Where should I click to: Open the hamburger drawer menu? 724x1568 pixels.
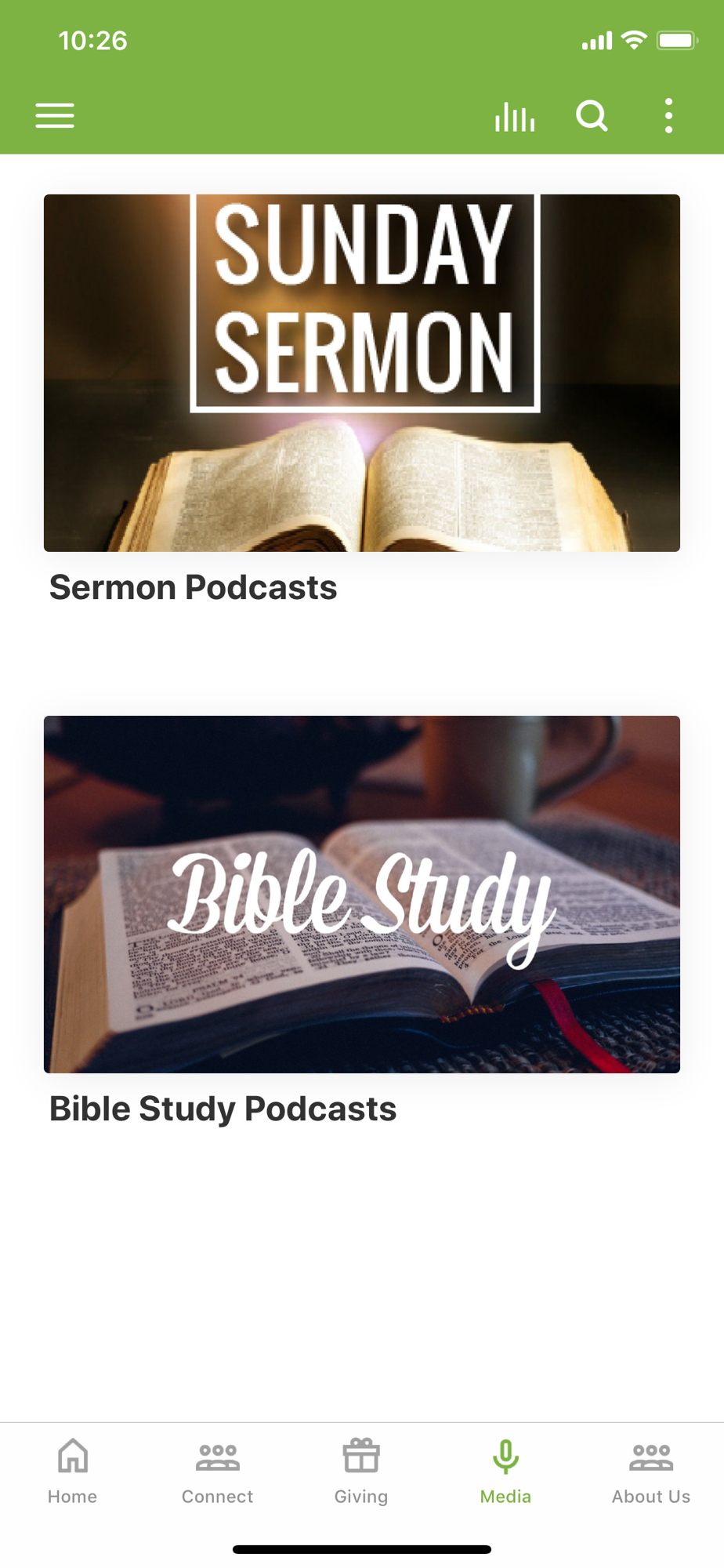click(x=55, y=116)
